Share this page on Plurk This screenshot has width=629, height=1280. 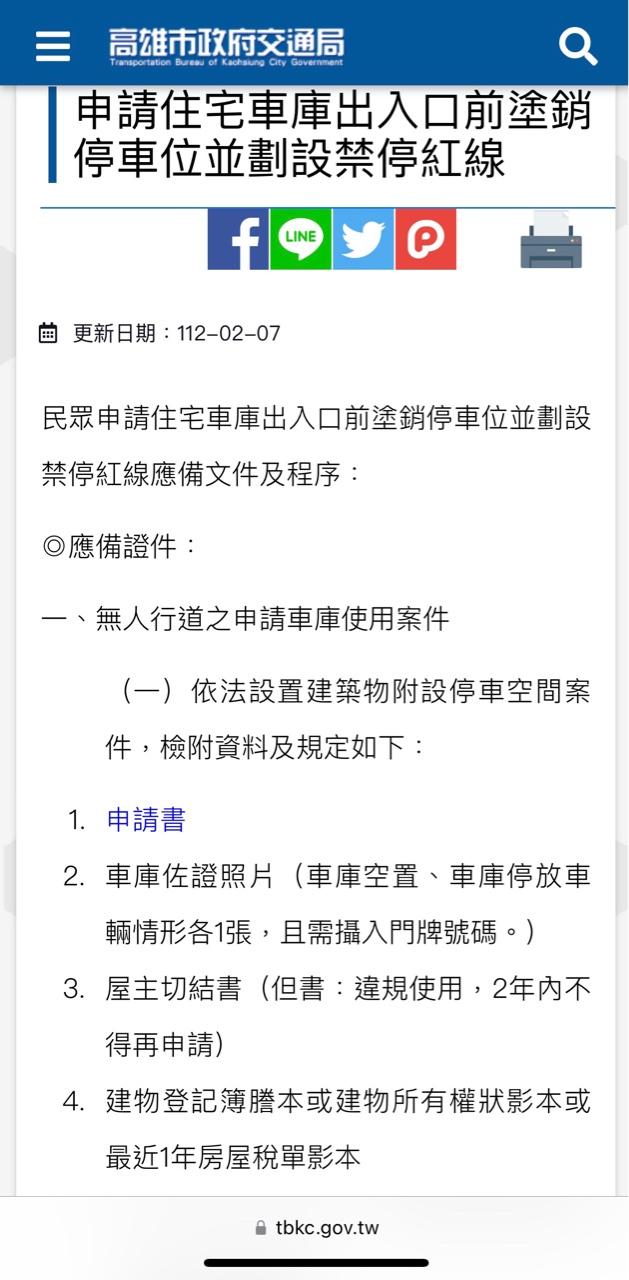pos(426,239)
